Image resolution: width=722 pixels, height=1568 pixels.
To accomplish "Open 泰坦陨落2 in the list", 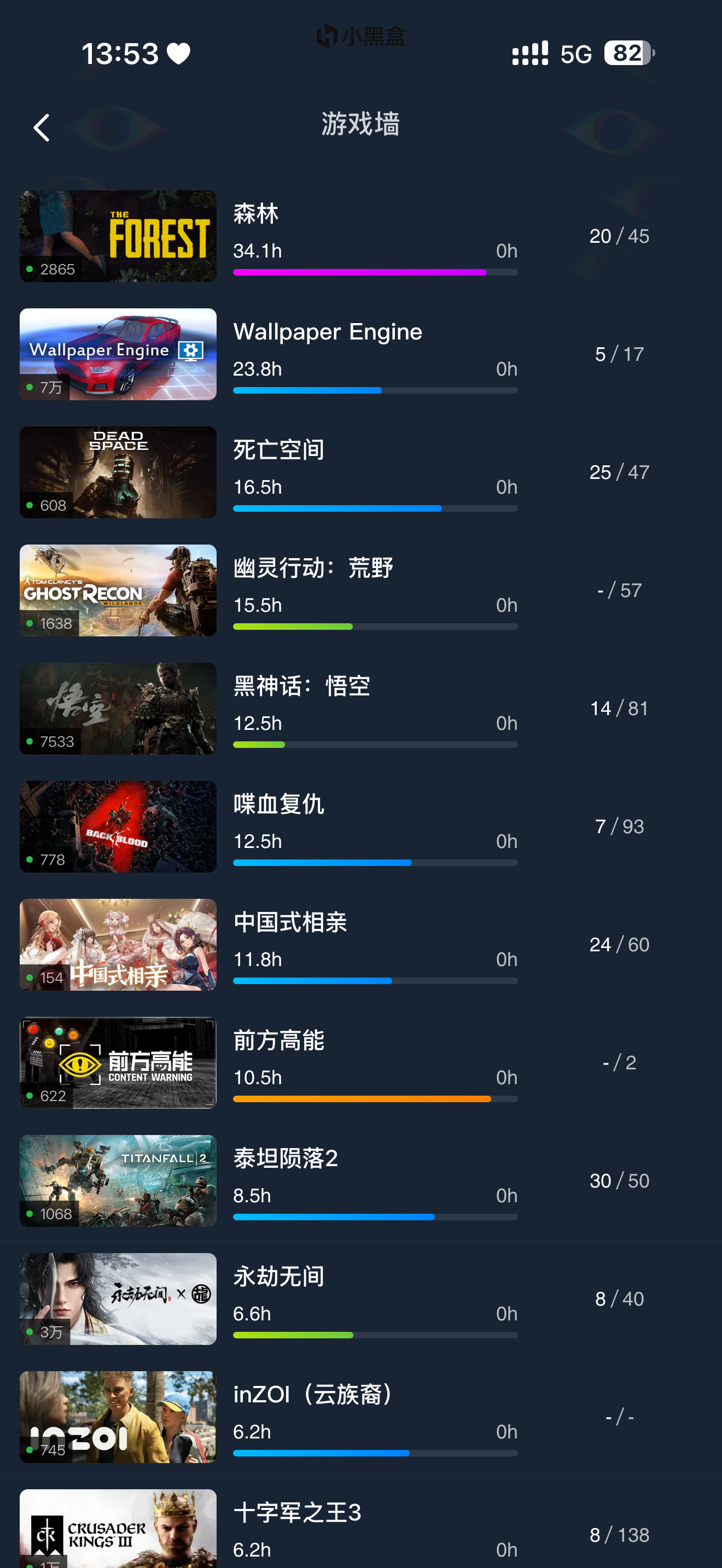I will pyautogui.click(x=361, y=1181).
